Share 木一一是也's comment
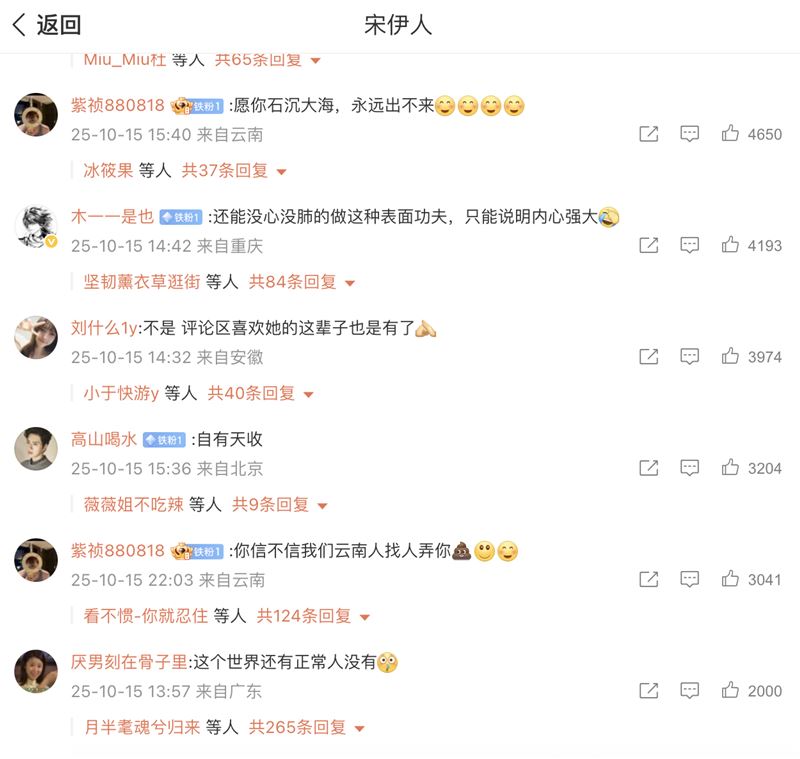Screen dimensions: 800x759 (648, 245)
